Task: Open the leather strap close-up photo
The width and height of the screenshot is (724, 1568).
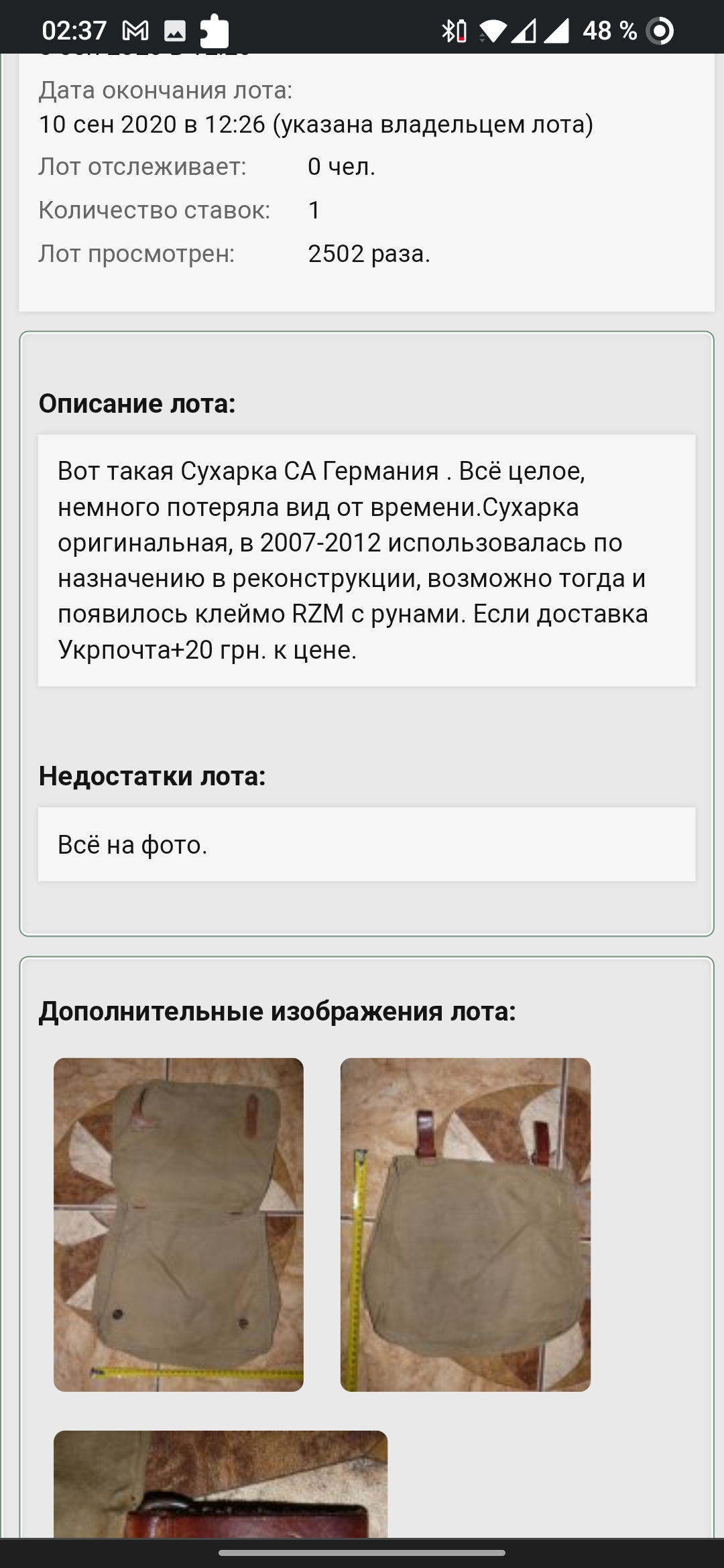Action: 221,1484
